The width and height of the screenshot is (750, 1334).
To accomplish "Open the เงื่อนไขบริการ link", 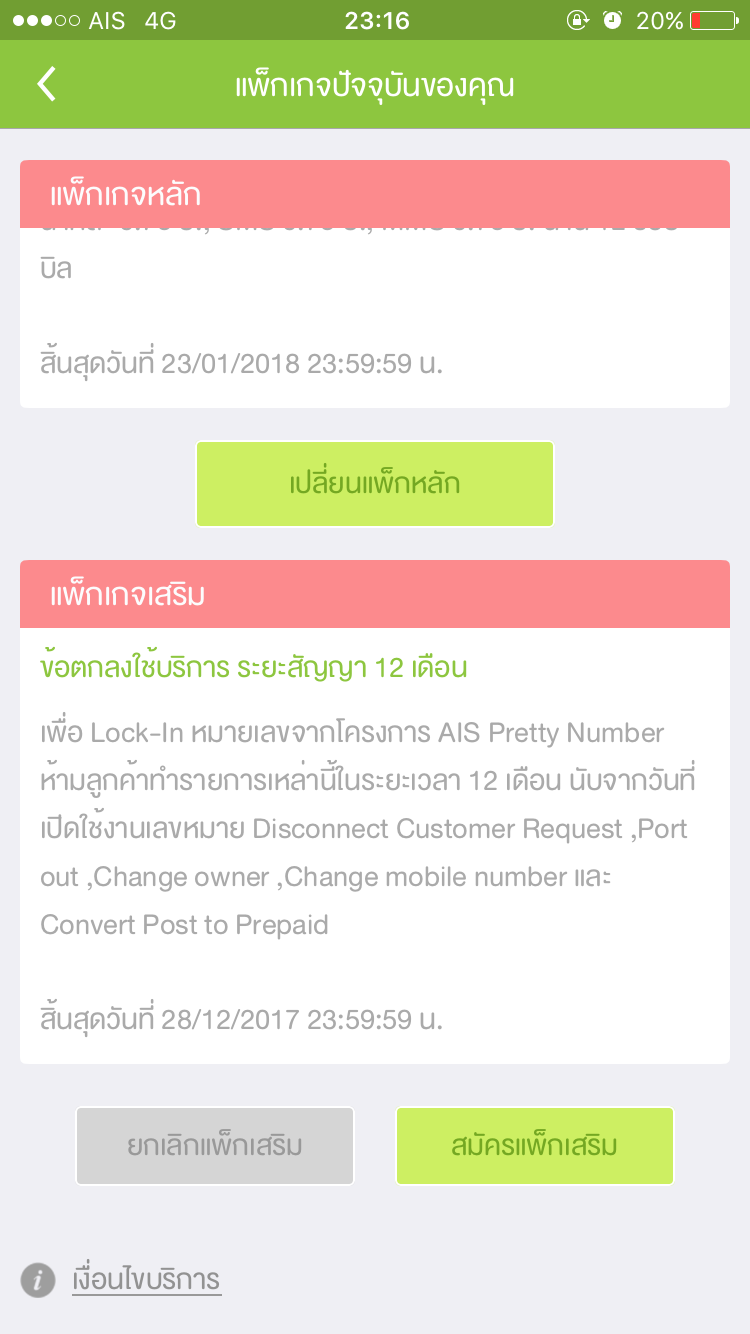I will click(147, 1279).
